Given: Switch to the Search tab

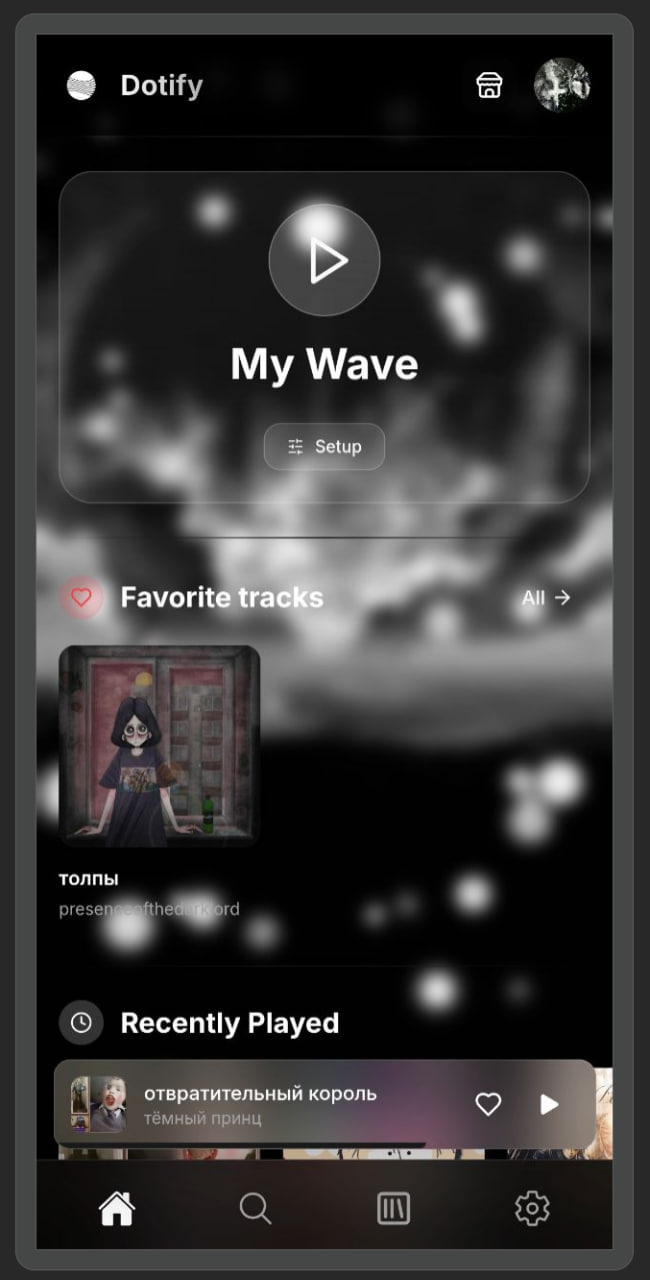Looking at the screenshot, I should click(255, 1209).
